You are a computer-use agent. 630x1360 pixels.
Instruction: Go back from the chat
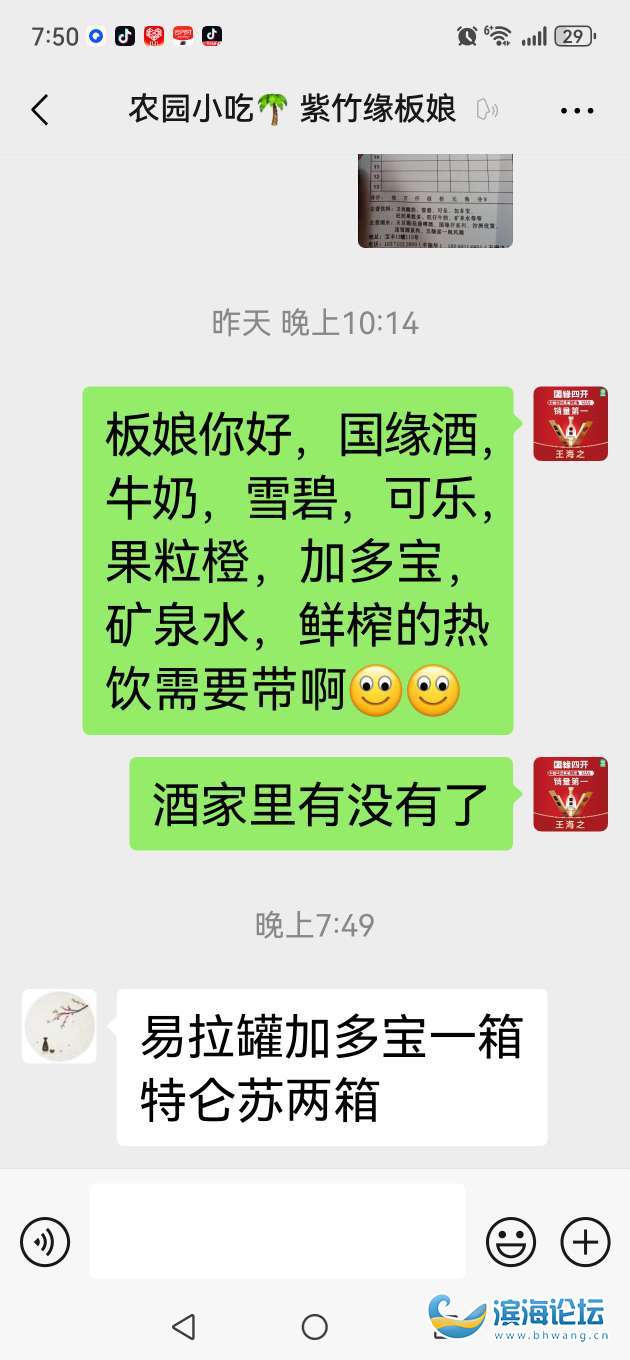tap(40, 110)
